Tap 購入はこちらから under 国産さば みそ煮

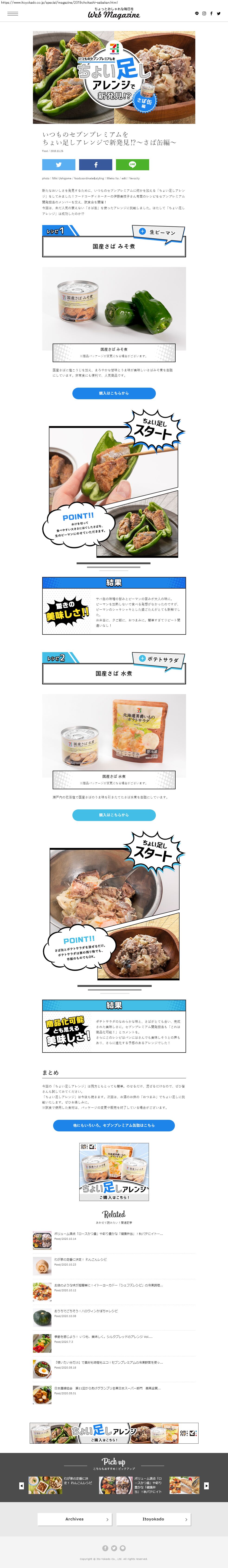[114, 393]
